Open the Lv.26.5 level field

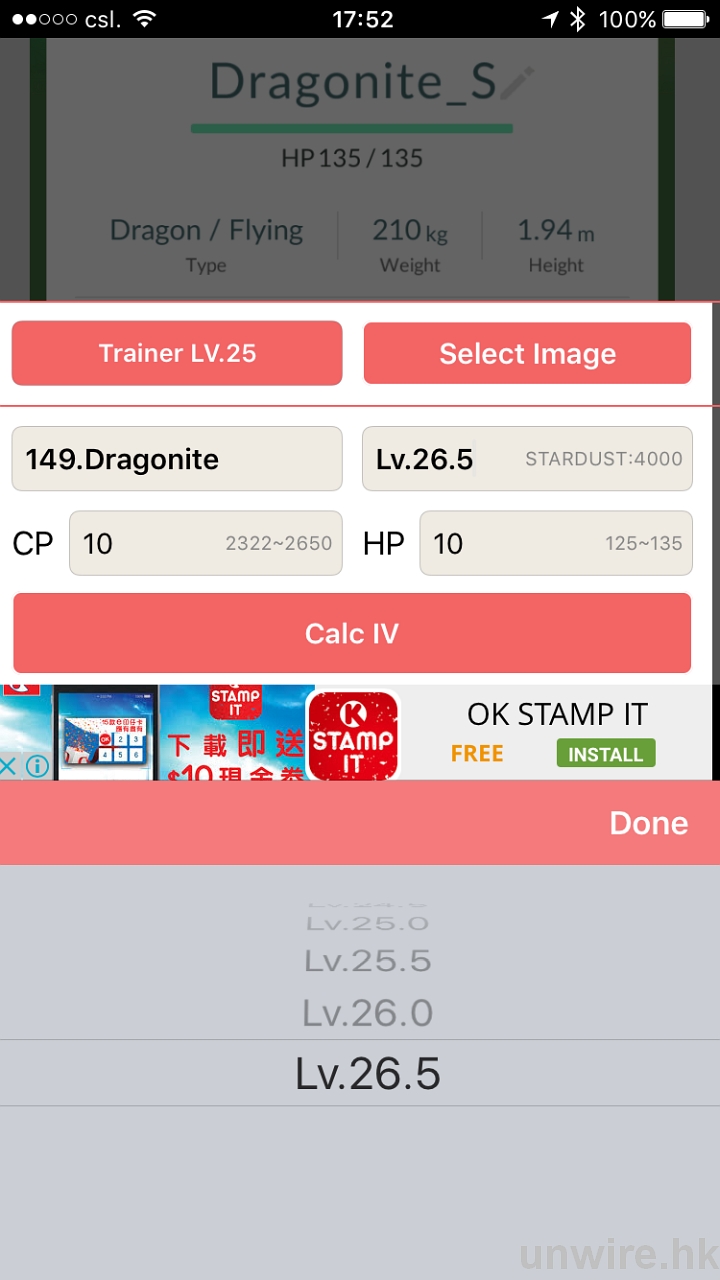click(527, 459)
